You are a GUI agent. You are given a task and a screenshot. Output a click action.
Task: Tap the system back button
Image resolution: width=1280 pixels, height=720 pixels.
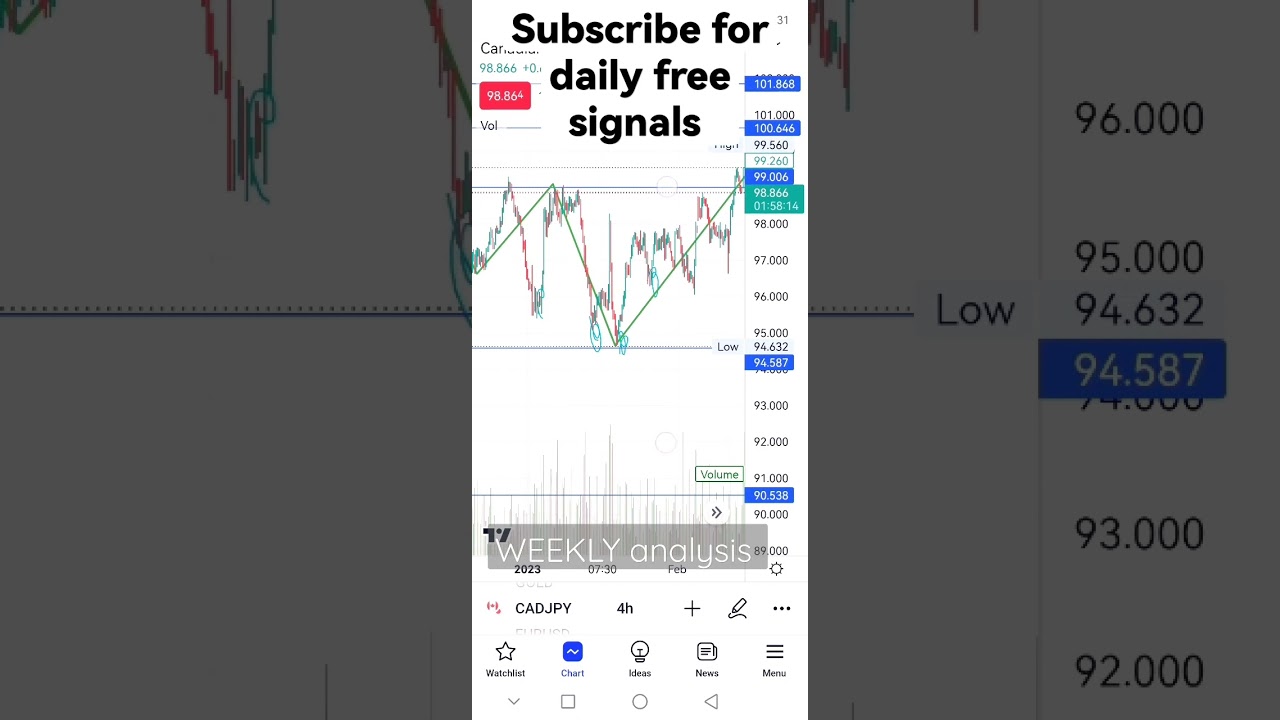point(711,702)
